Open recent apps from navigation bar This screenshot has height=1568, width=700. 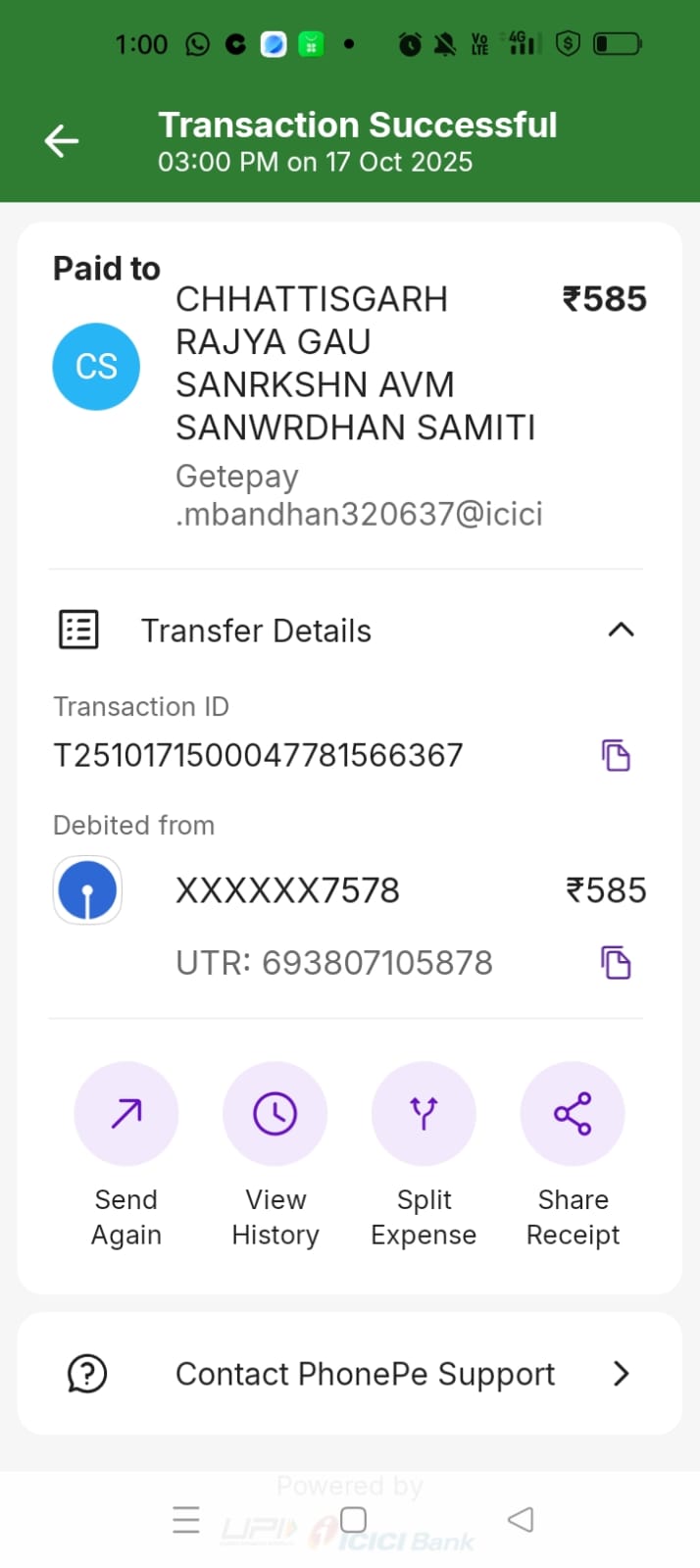tap(186, 1520)
